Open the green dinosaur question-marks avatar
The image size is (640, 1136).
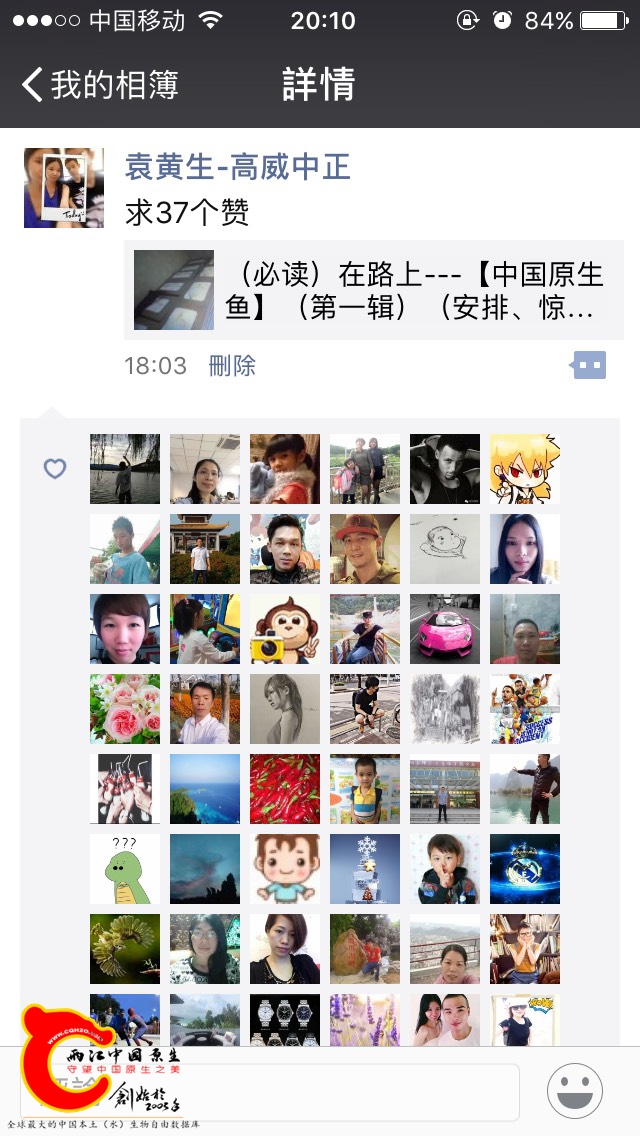tap(125, 869)
